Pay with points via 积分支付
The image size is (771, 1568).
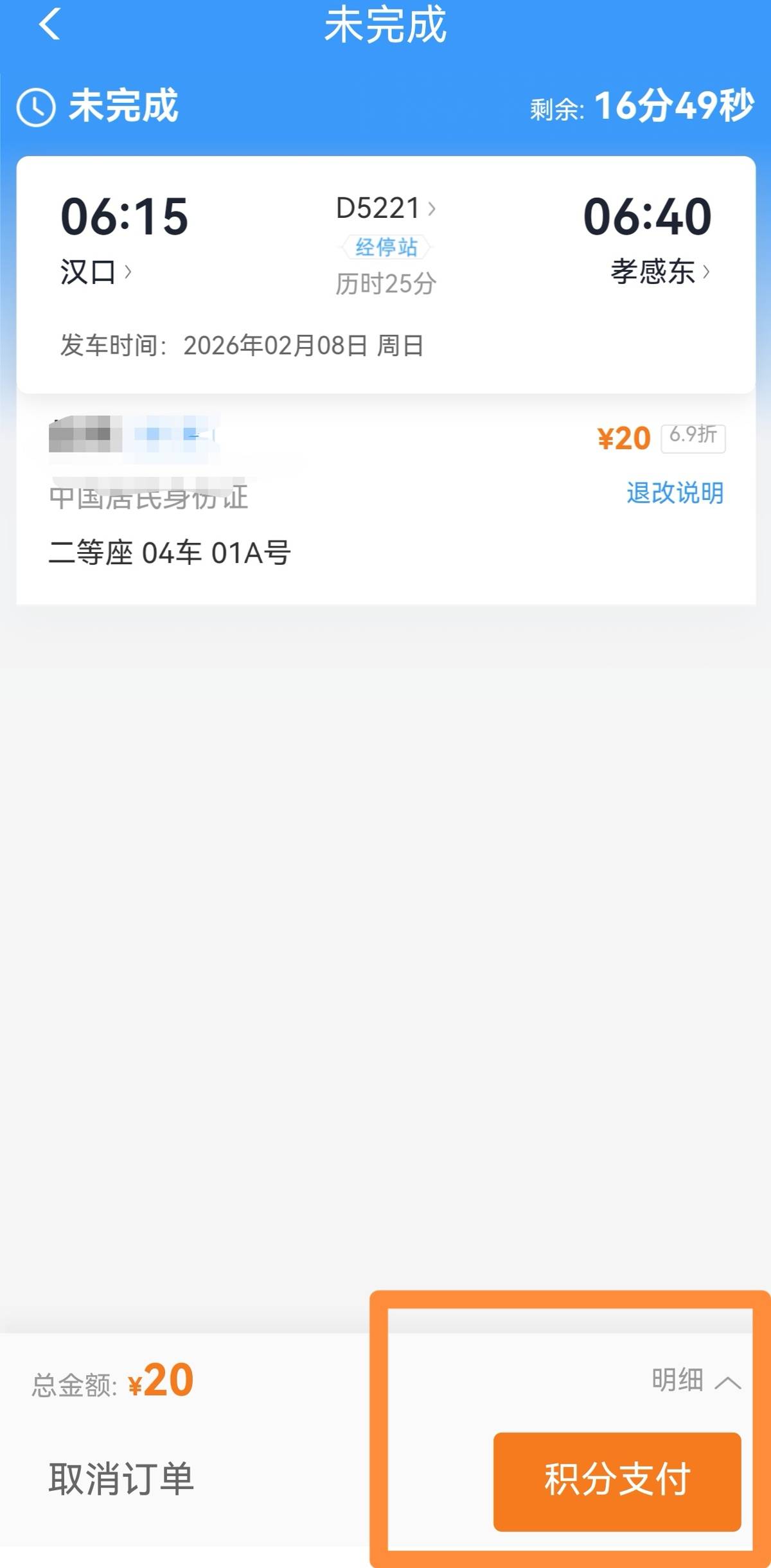pos(617,1480)
